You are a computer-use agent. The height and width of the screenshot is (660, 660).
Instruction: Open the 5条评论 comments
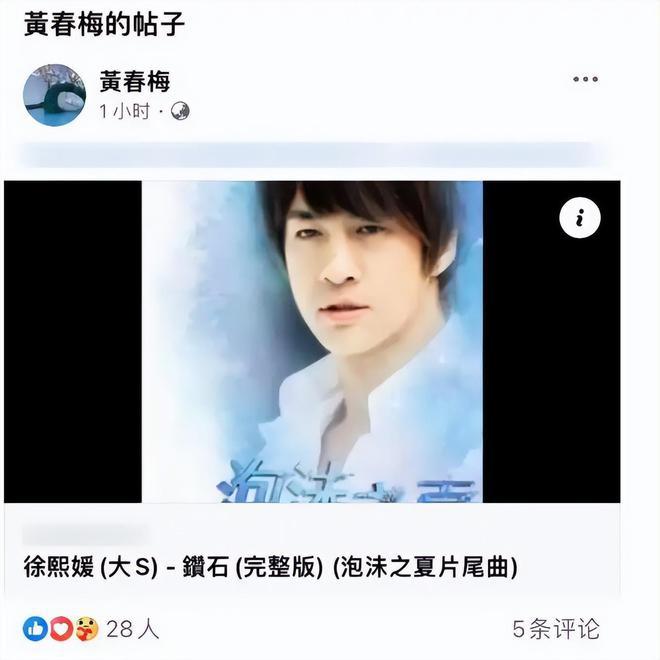556,628
